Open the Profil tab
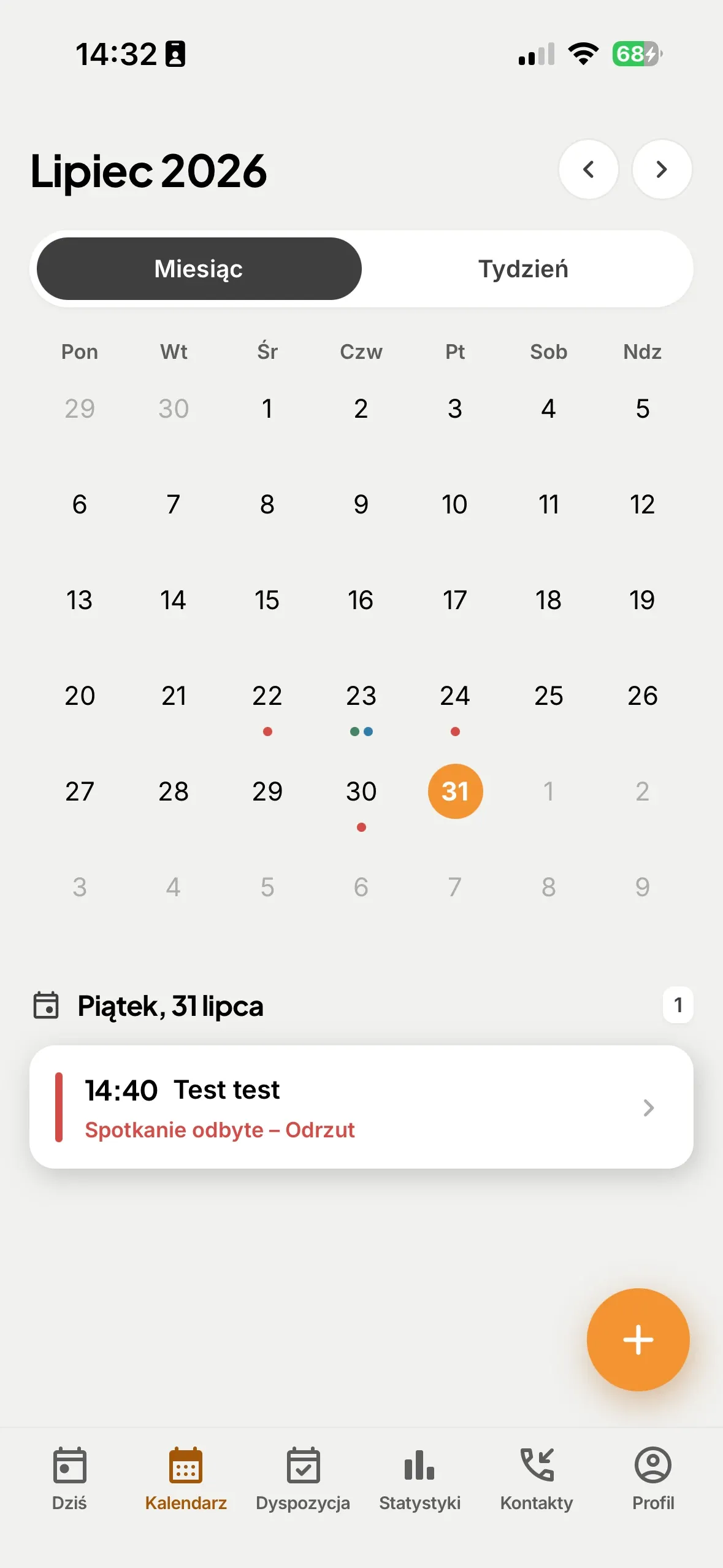The height and width of the screenshot is (1568, 723). pyautogui.click(x=653, y=1480)
